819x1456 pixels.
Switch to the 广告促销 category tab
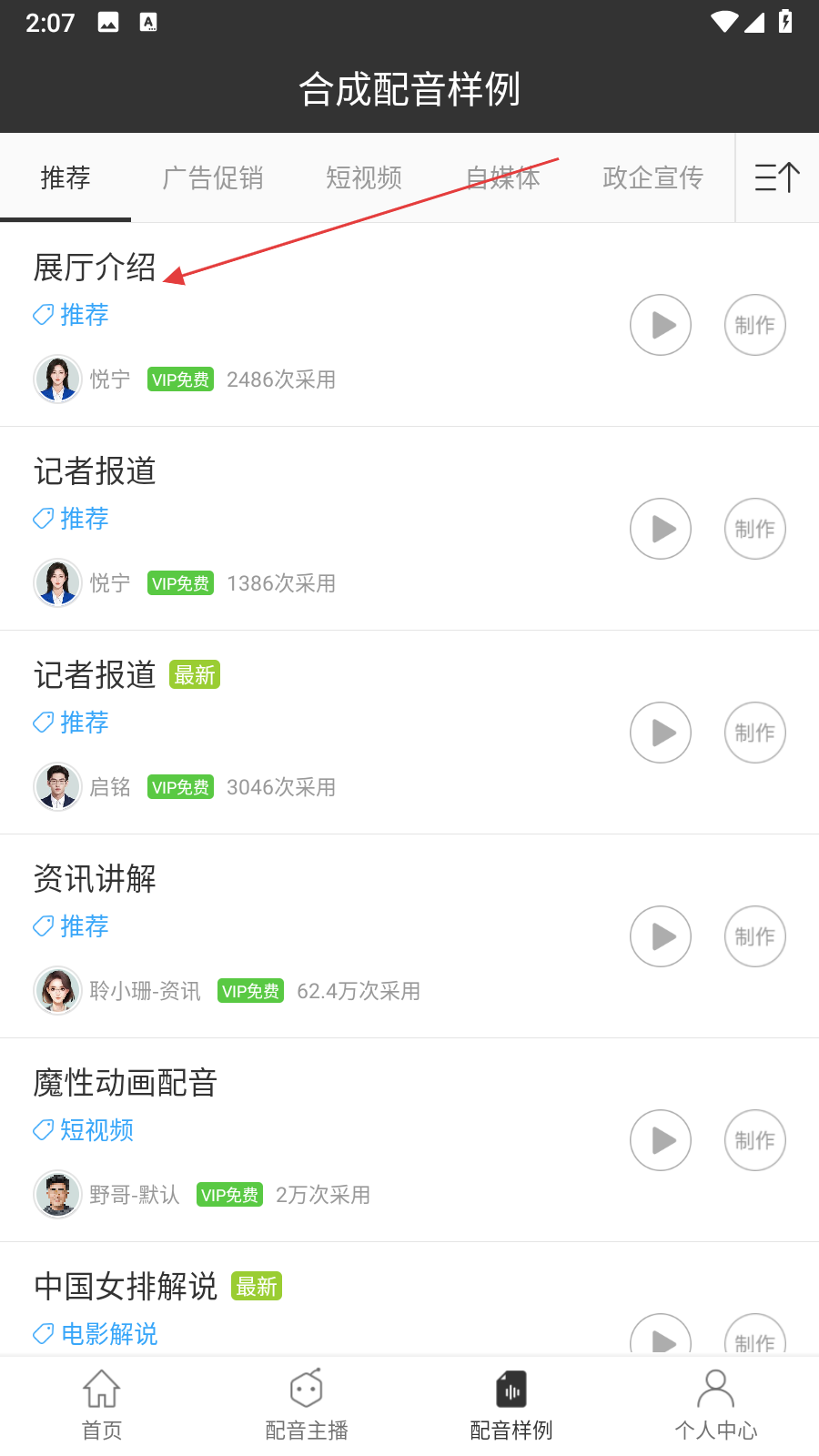point(213,177)
